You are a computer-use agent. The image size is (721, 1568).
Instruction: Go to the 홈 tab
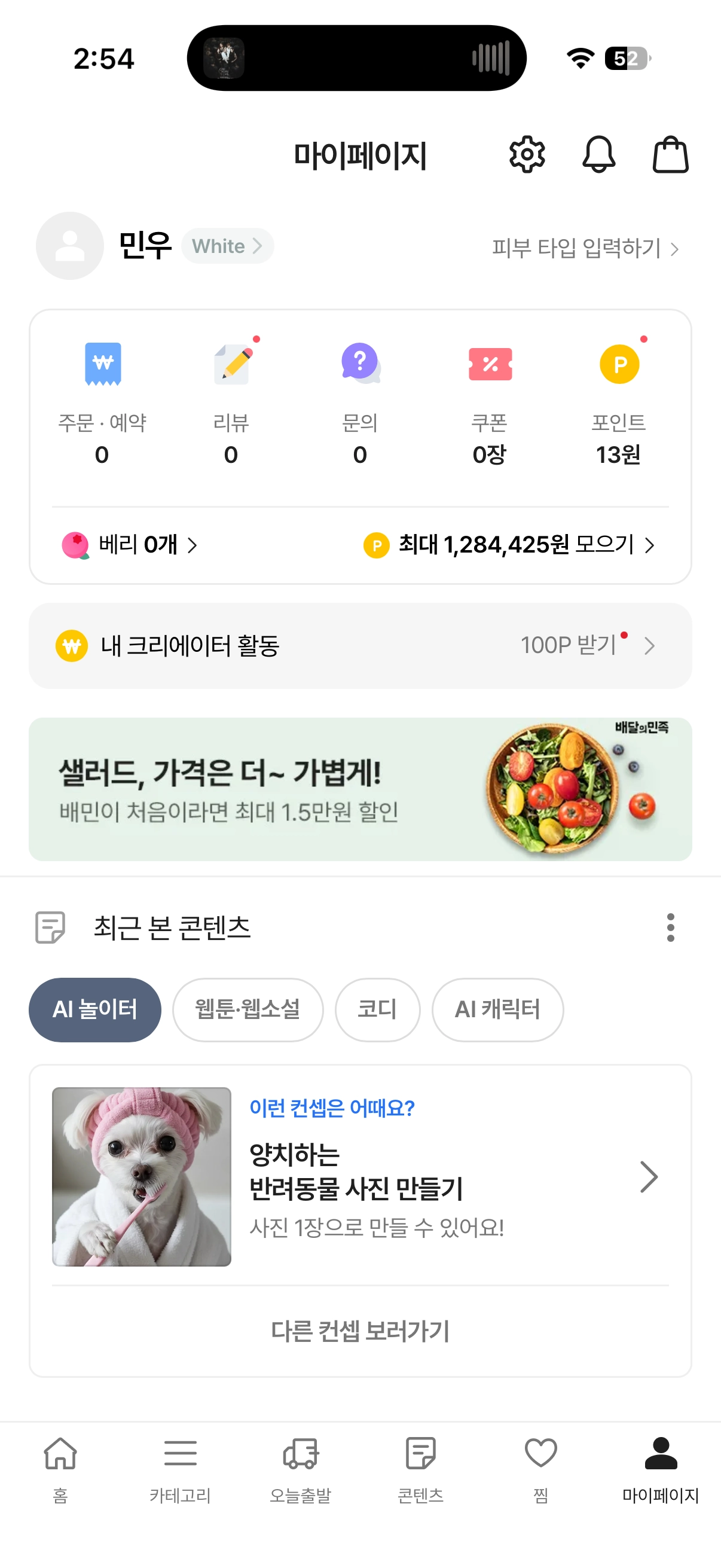click(x=60, y=1468)
